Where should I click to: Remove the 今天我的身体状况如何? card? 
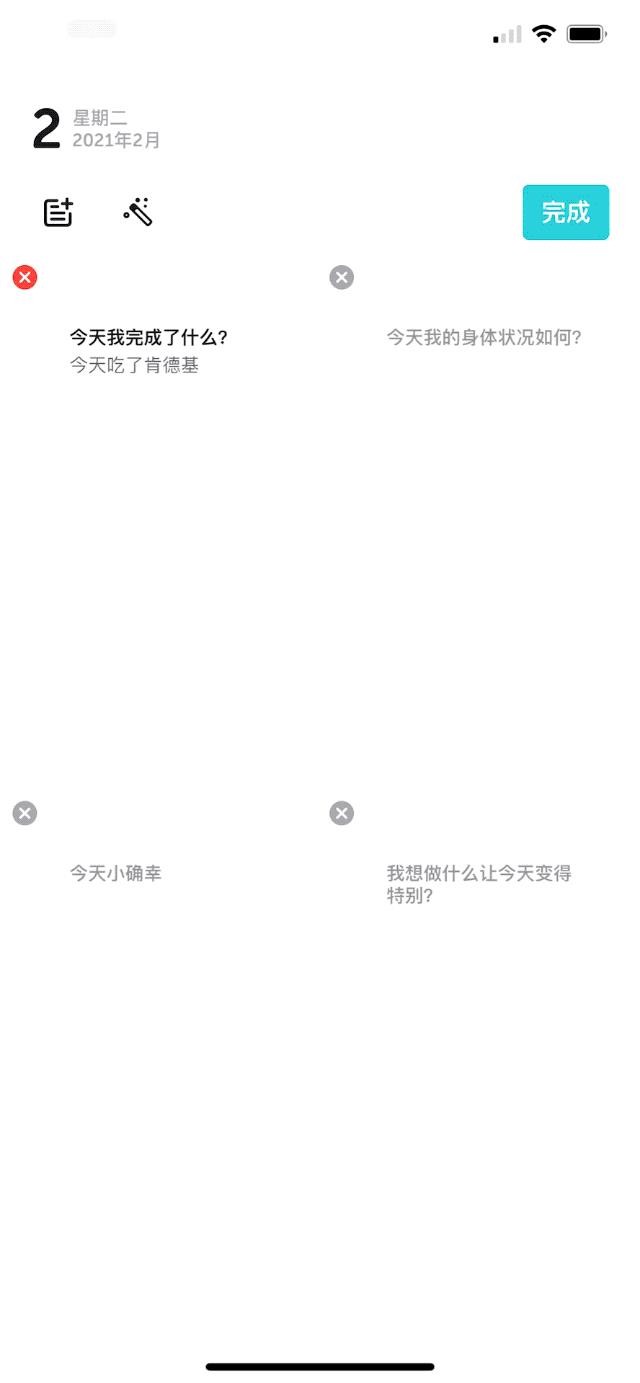342,277
